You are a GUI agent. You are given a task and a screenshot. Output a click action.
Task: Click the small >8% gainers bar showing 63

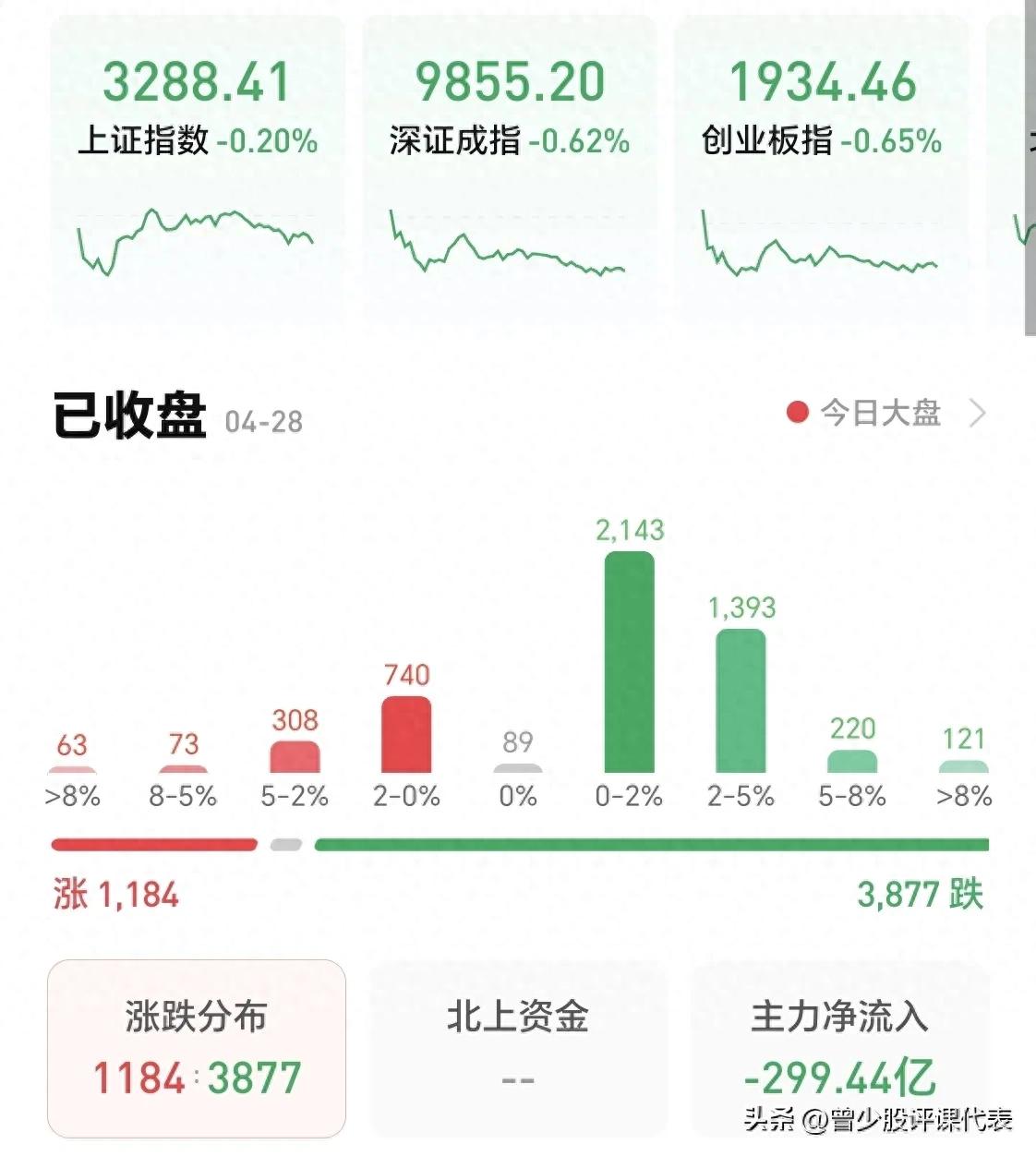tap(71, 768)
